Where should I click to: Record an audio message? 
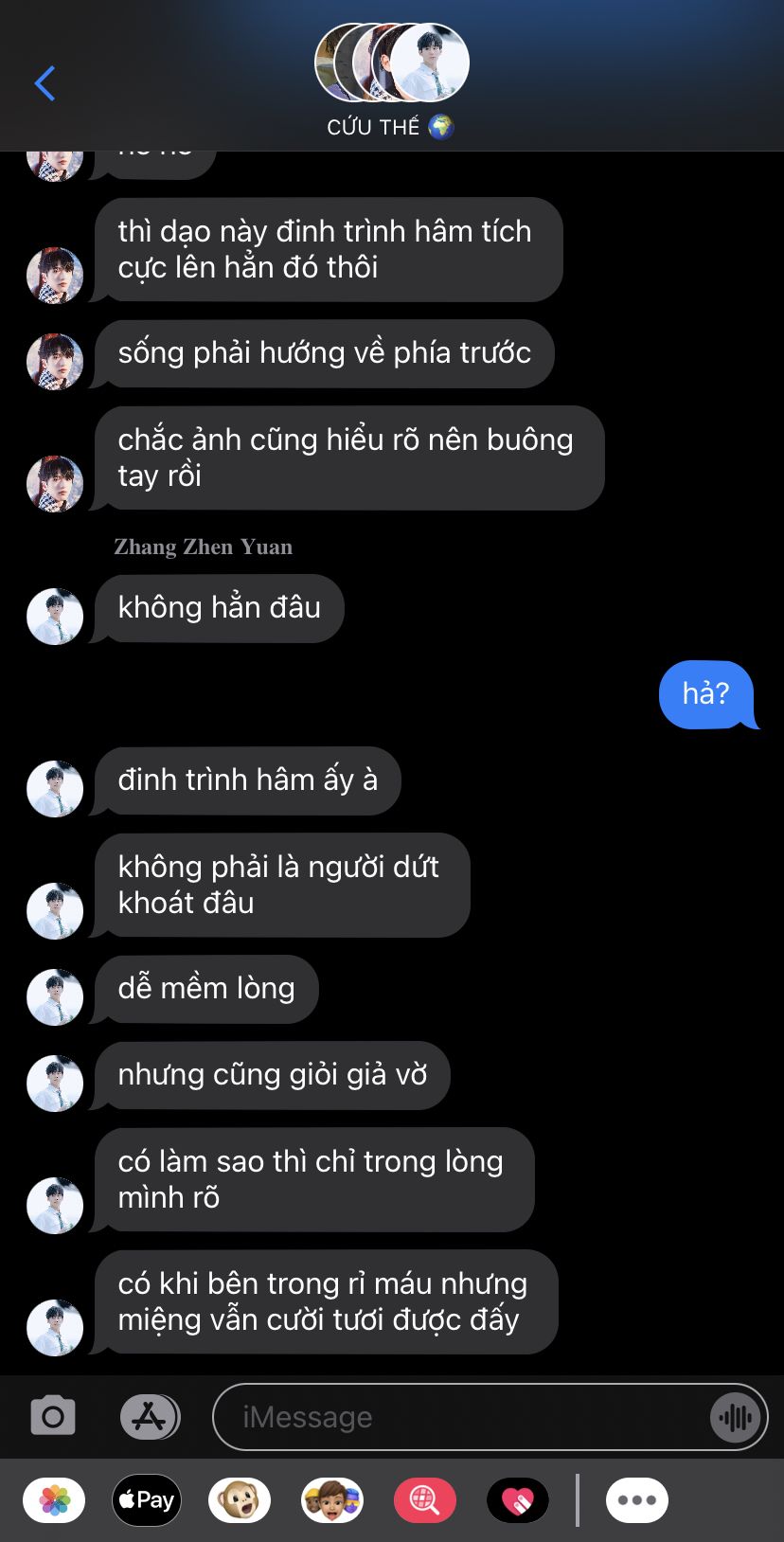click(736, 1418)
